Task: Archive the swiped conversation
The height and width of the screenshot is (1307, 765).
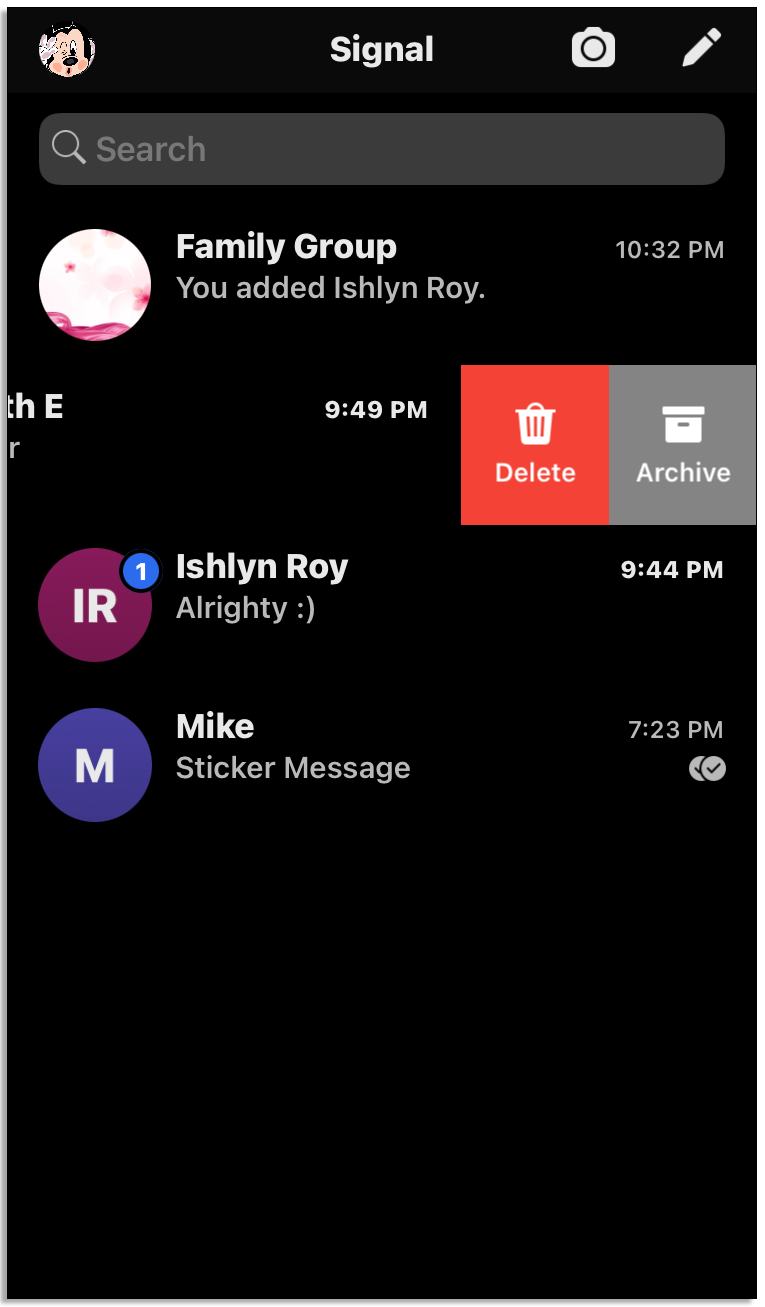Action: click(683, 445)
